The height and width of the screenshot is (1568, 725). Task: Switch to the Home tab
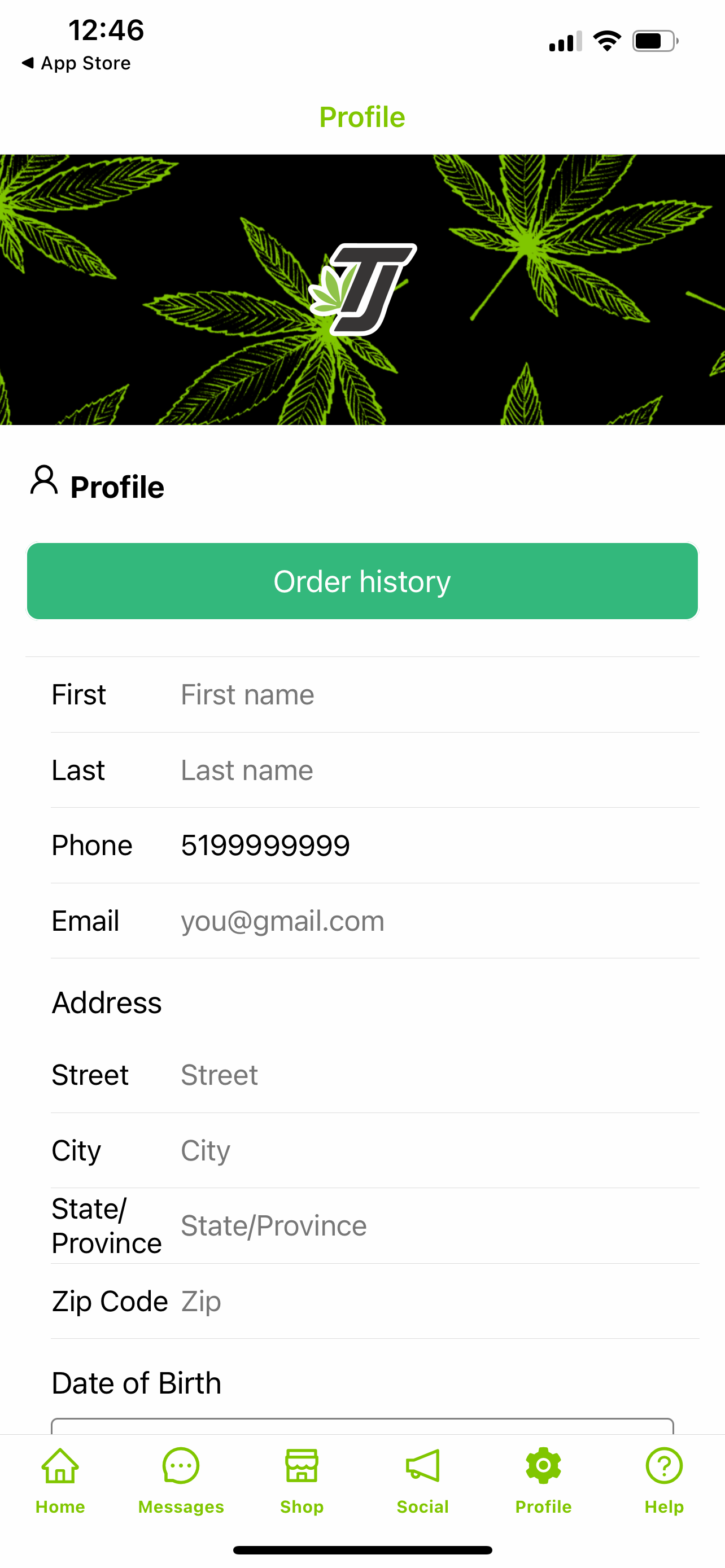click(x=60, y=1481)
